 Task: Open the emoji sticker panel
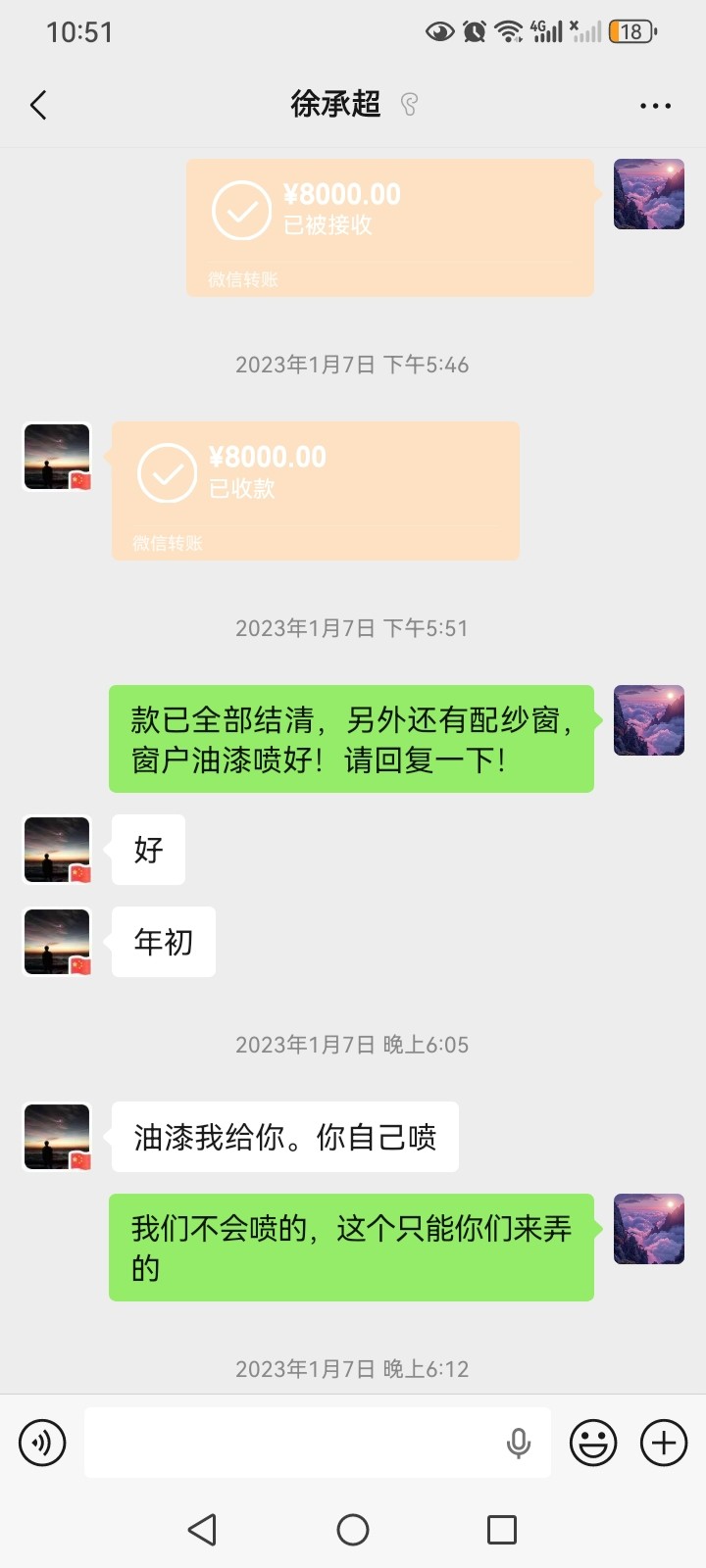pos(593,1443)
